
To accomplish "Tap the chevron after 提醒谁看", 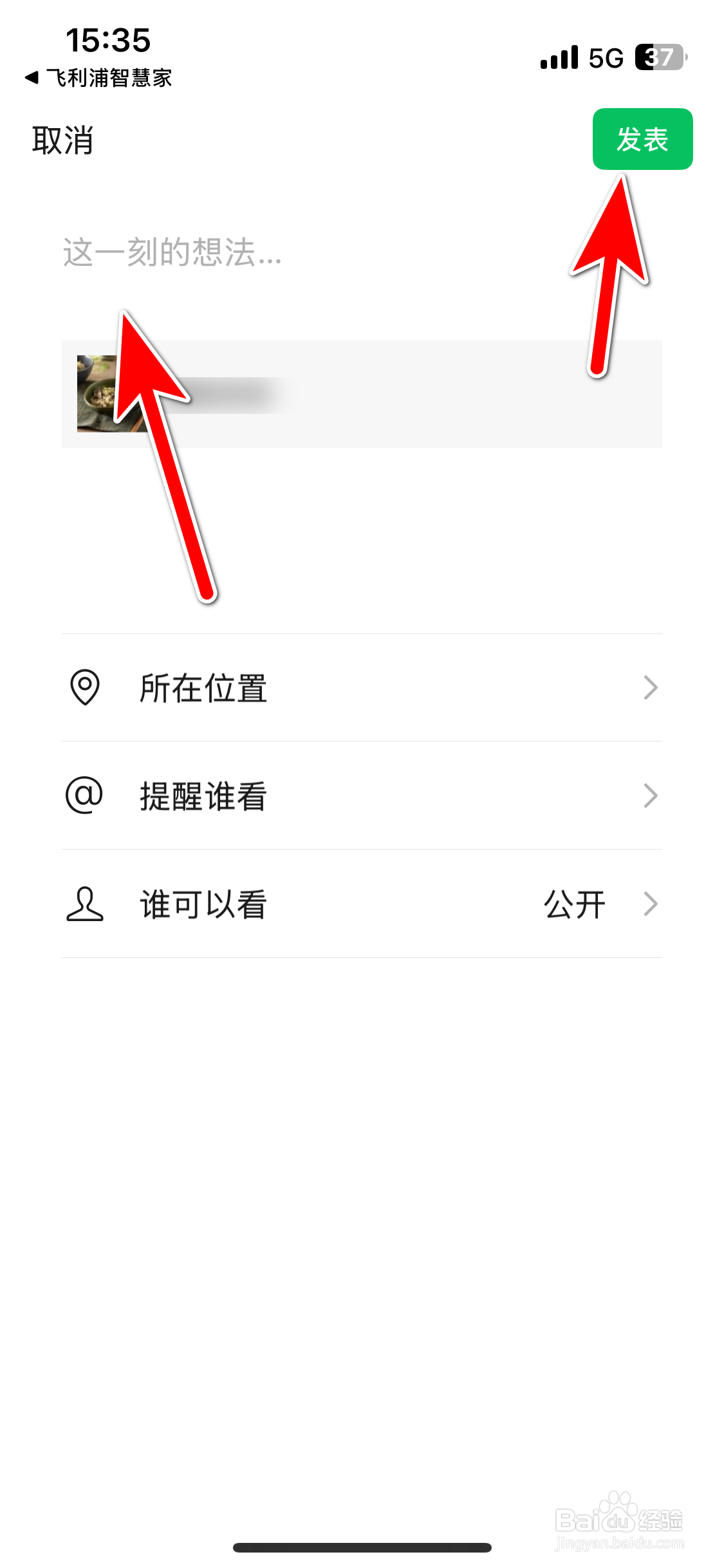I will coord(650,796).
